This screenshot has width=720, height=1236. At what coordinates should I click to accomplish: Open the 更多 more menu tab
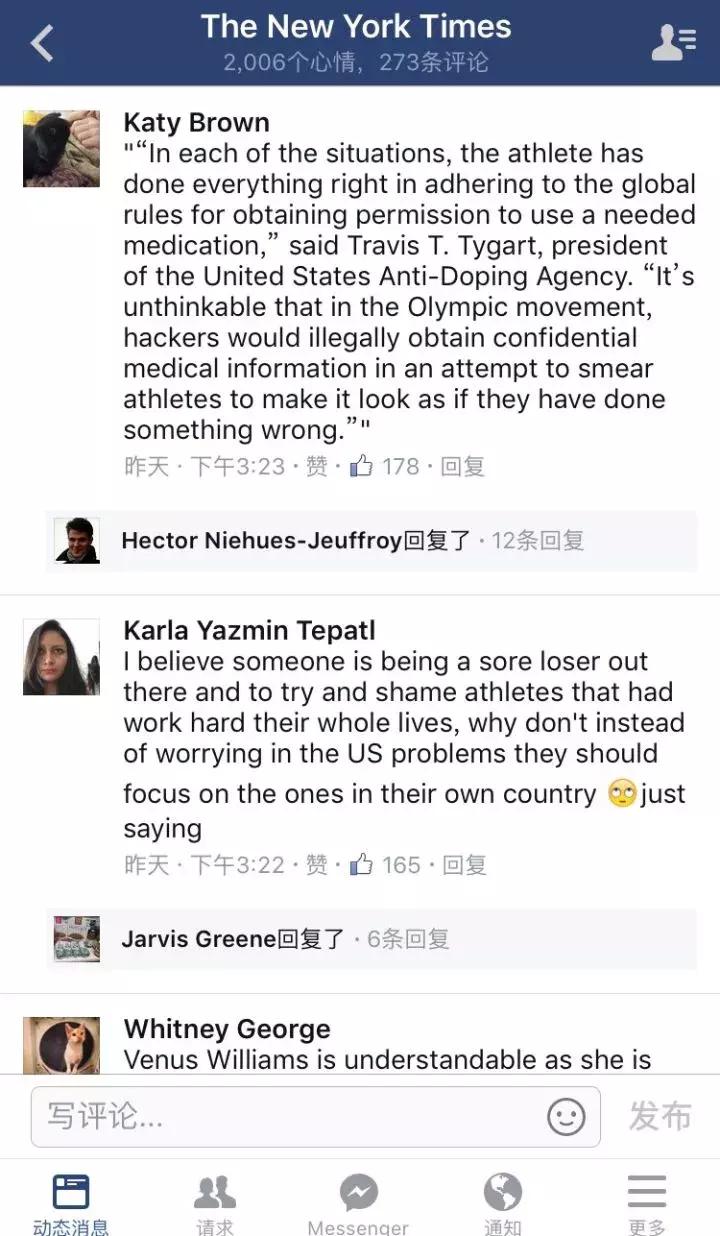coord(647,1203)
